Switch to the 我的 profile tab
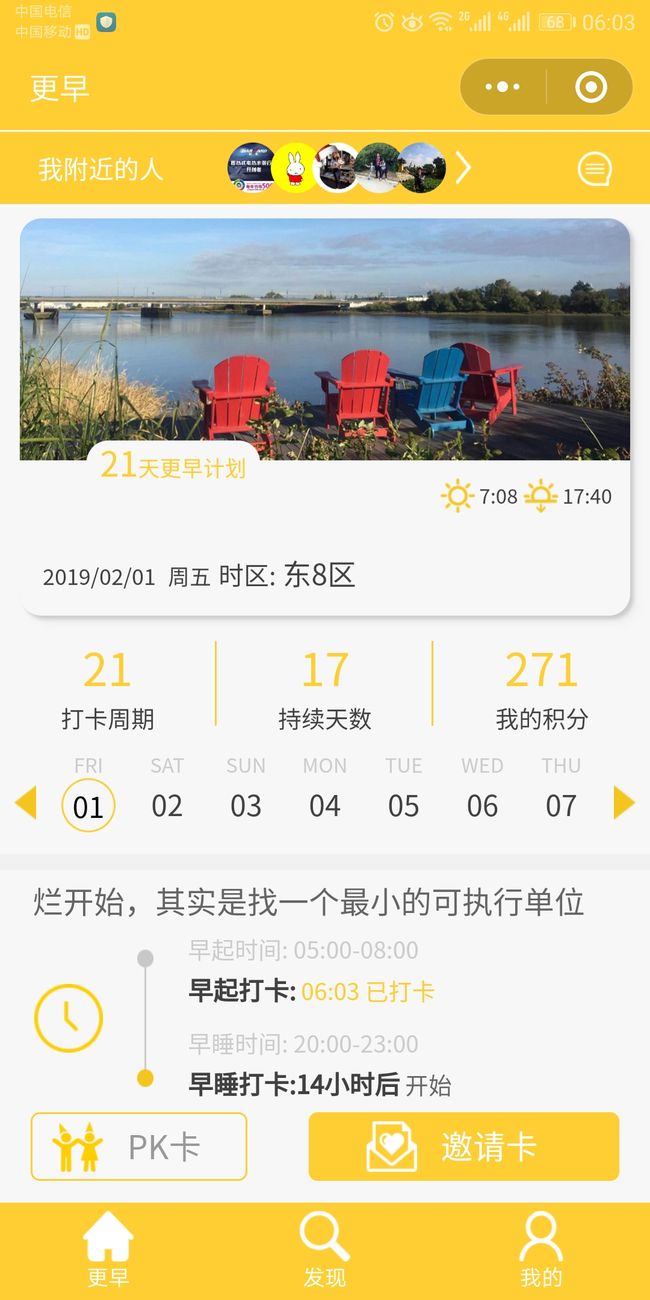Screen dimensions: 650x1300 coord(541,1250)
